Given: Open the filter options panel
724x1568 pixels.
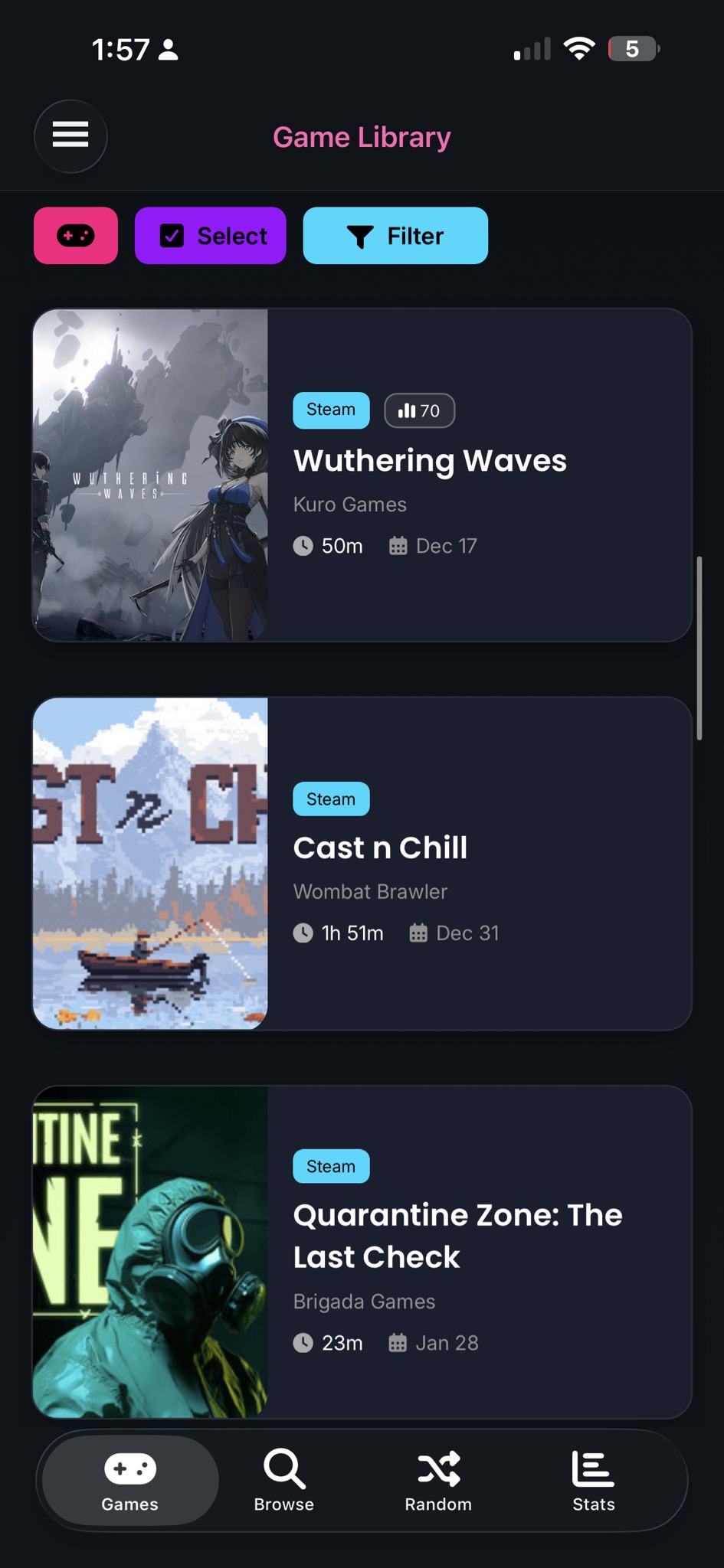Looking at the screenshot, I should pos(395,236).
